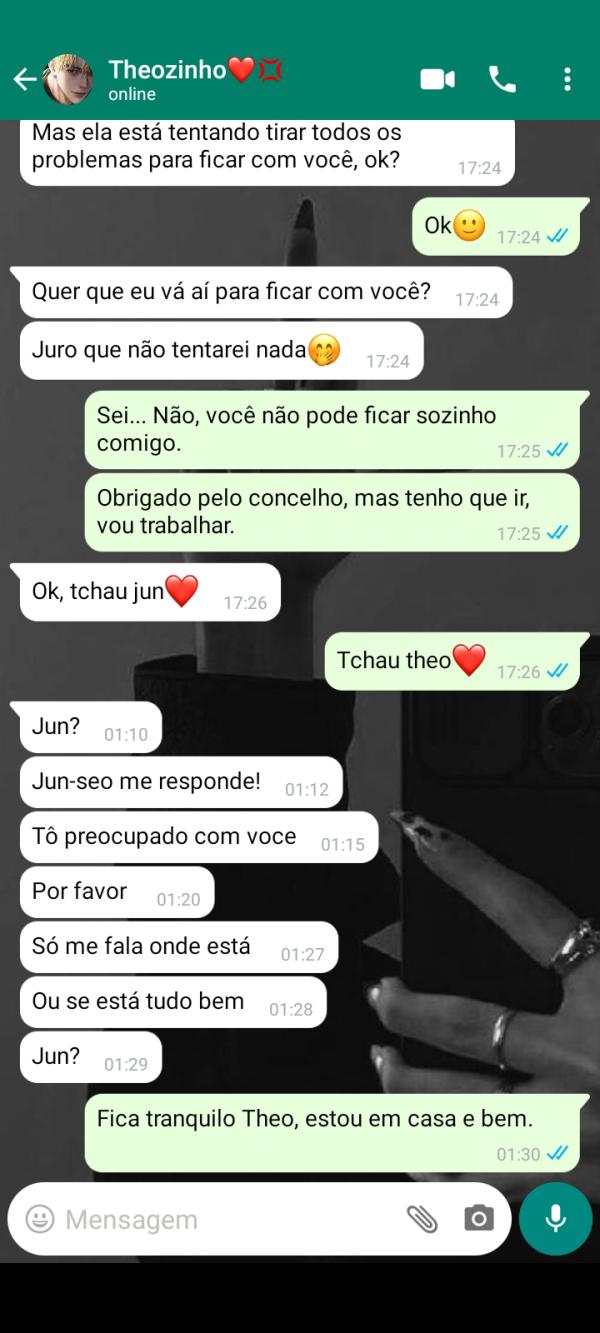600x1333 pixels.
Task: Attach a file with the paperclip
Action: click(x=422, y=1219)
